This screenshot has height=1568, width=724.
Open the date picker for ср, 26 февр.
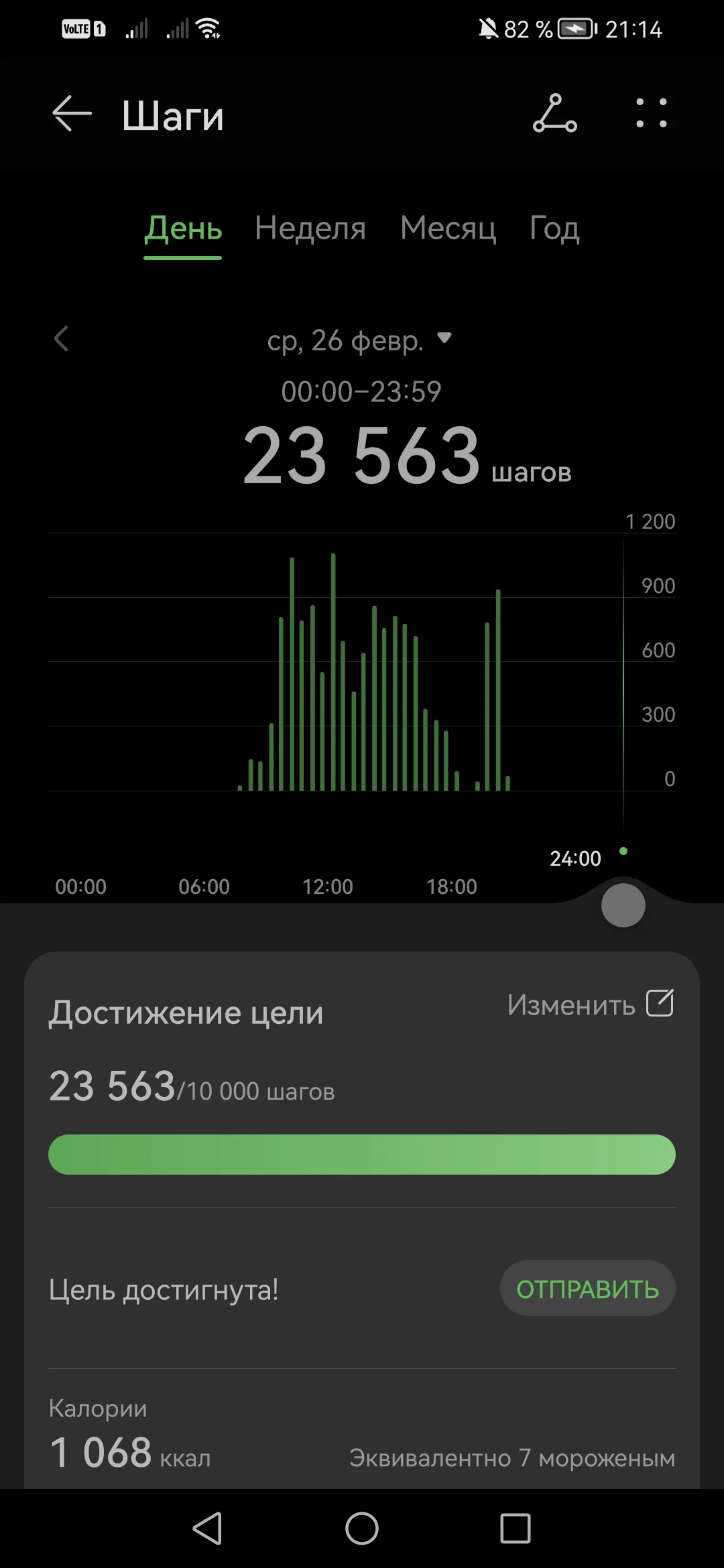pyautogui.click(x=357, y=340)
